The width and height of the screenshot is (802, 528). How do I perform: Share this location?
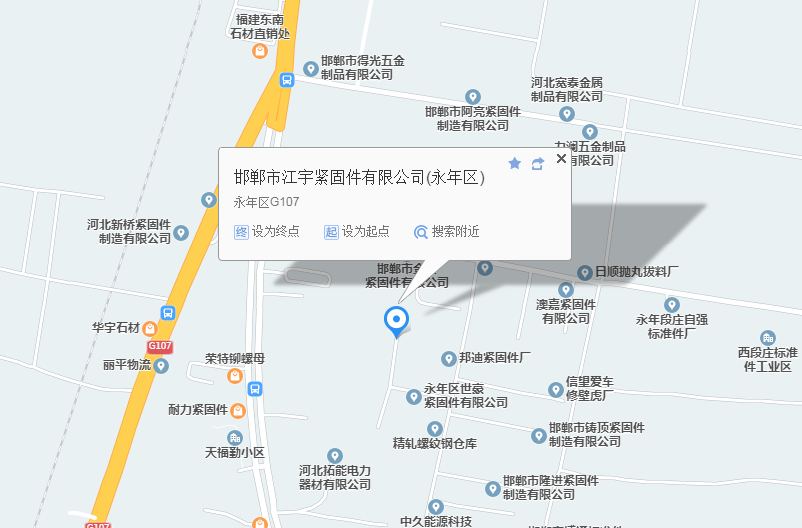pyautogui.click(x=538, y=163)
